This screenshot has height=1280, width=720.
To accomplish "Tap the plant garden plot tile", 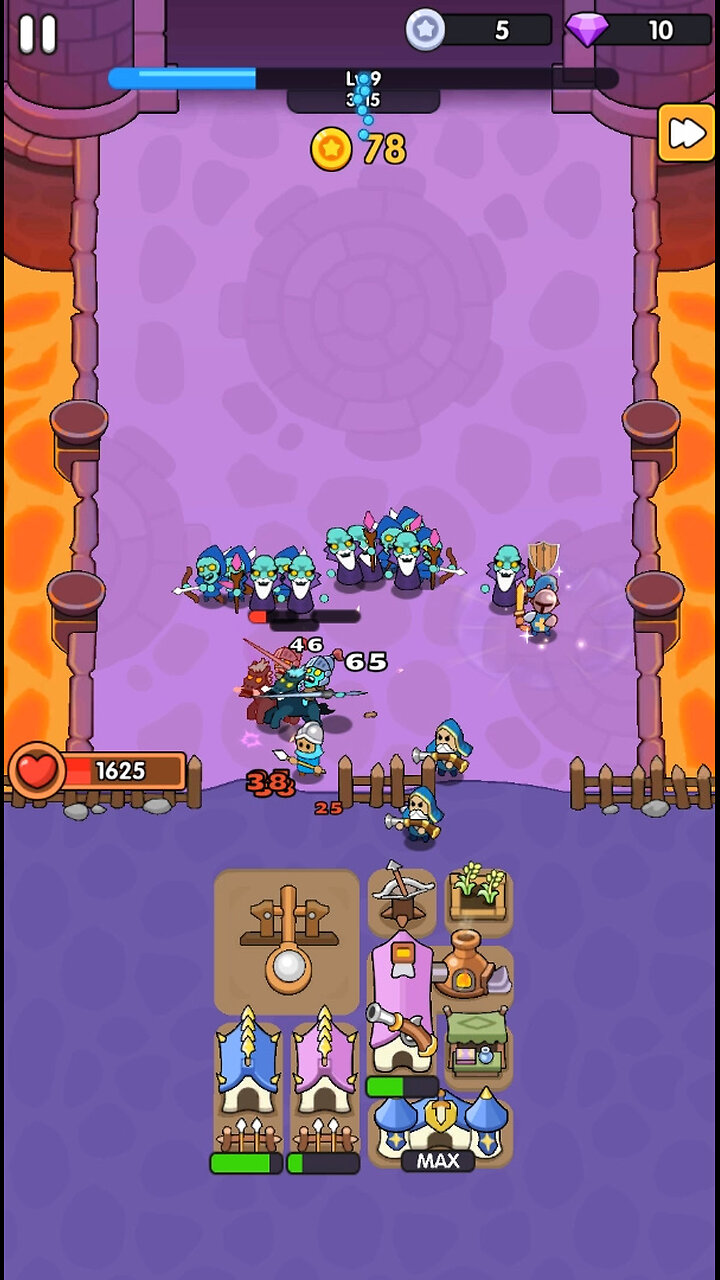I will click(x=478, y=895).
